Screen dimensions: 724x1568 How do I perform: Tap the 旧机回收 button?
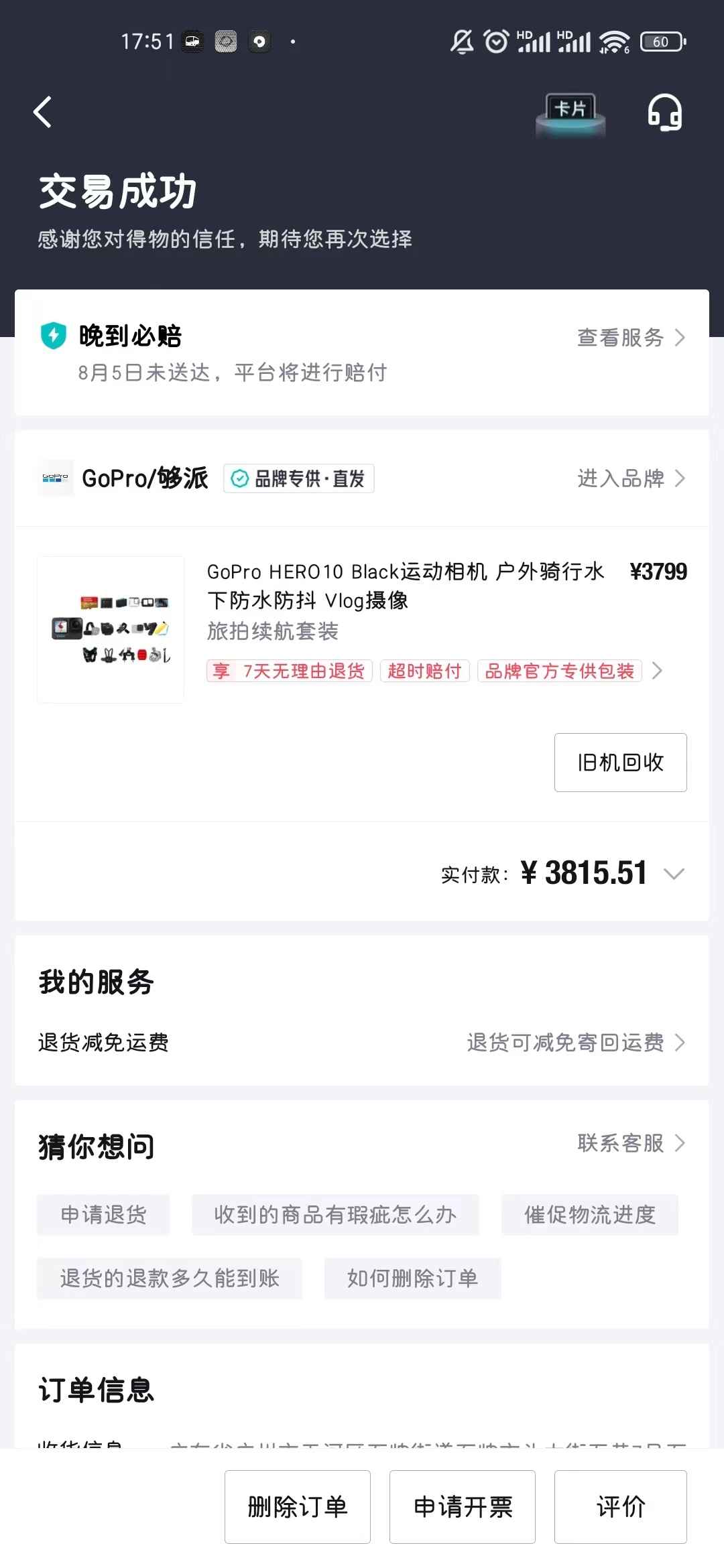(620, 763)
